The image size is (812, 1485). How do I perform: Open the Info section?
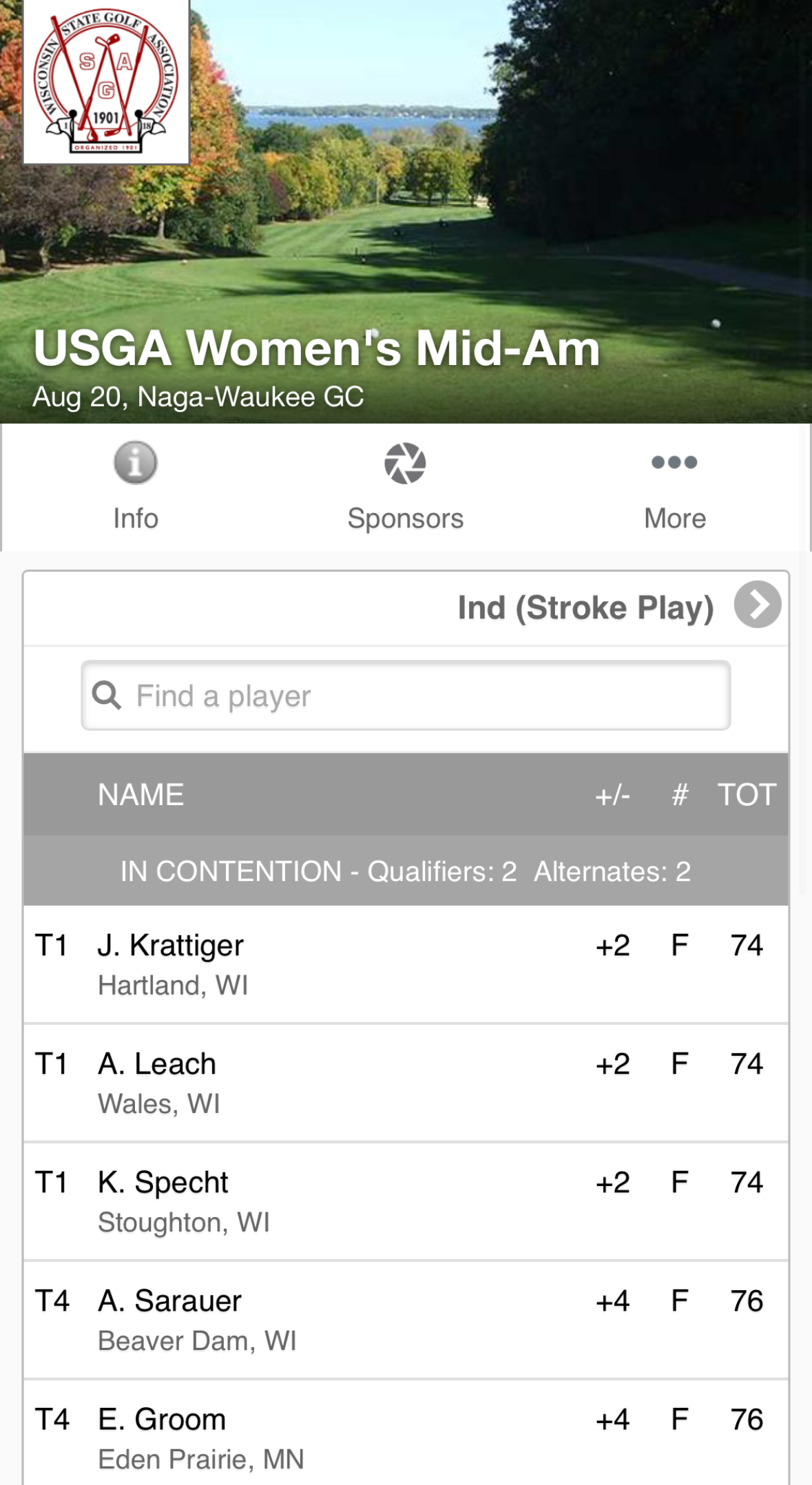136,487
